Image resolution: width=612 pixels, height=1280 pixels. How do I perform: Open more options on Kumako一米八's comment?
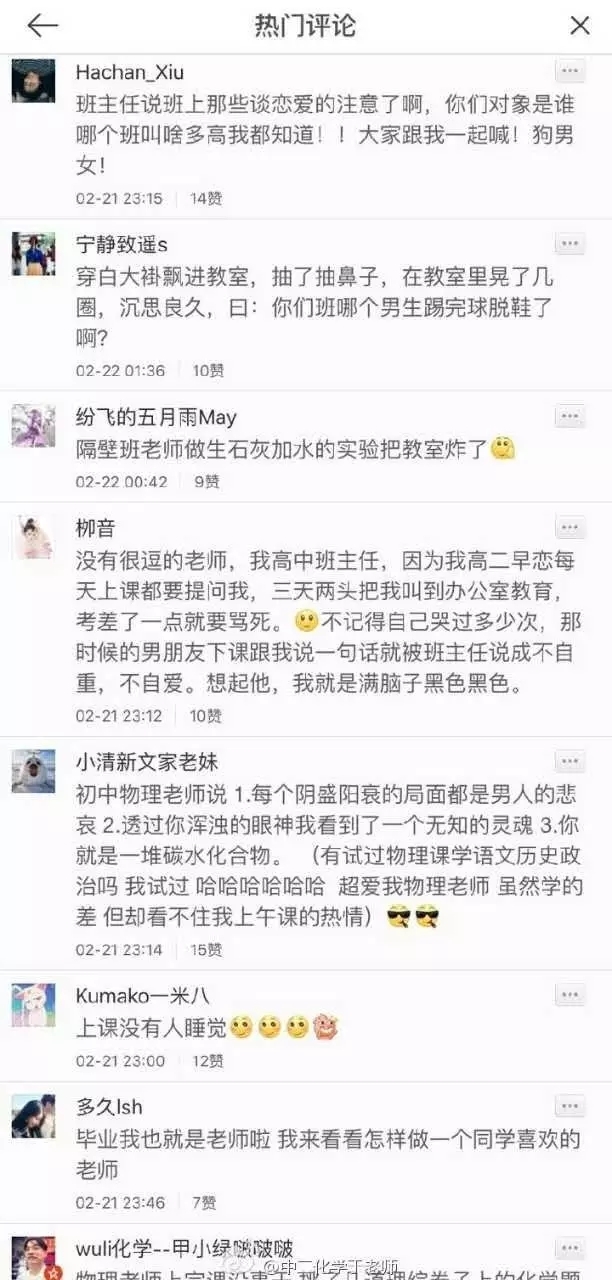point(570,995)
